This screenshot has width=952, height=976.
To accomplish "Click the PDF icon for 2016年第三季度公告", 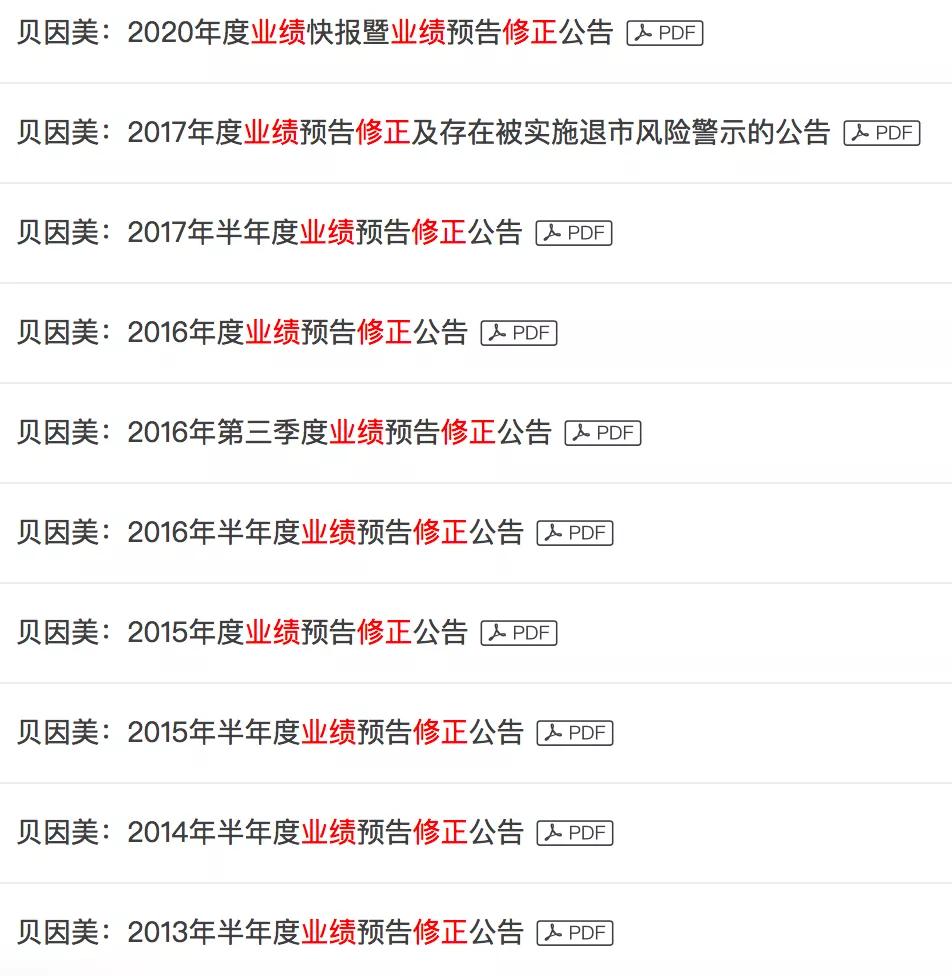I will (x=604, y=432).
